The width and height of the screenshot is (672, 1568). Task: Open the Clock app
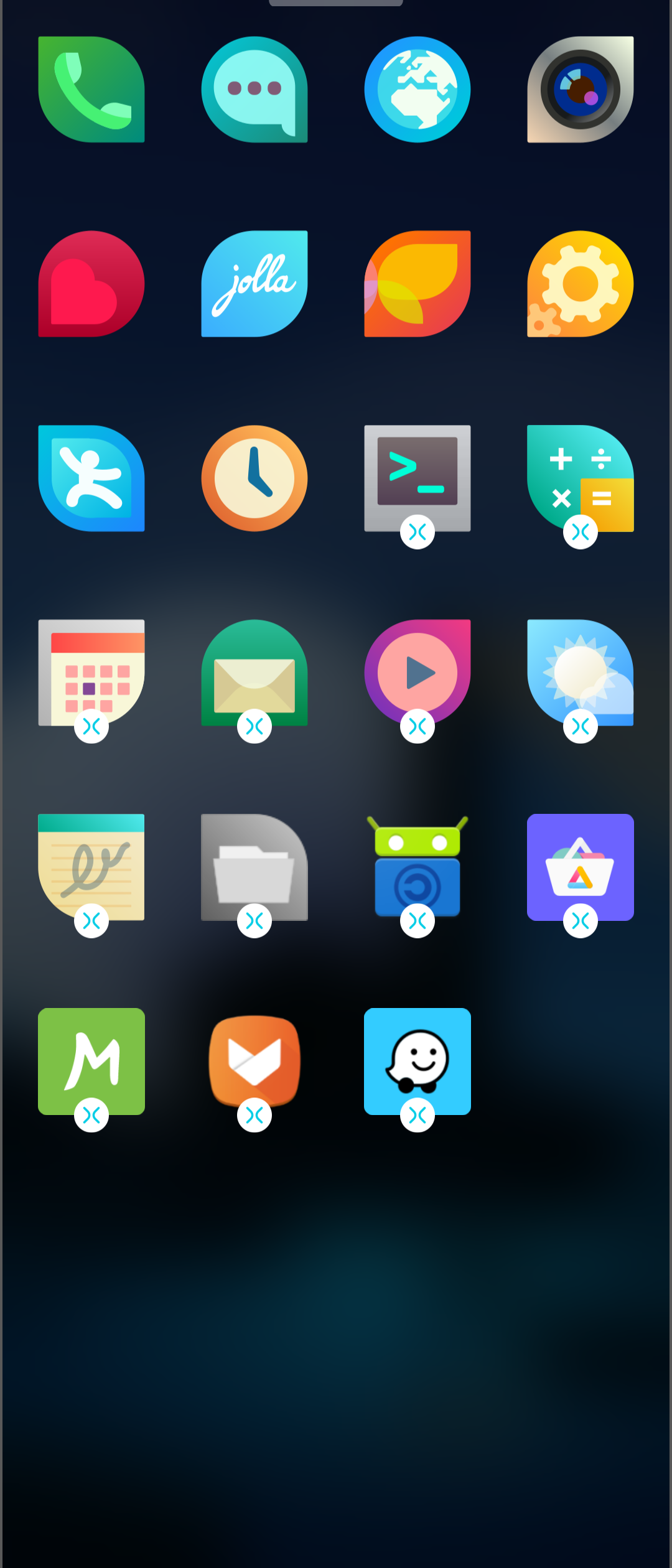click(x=254, y=478)
